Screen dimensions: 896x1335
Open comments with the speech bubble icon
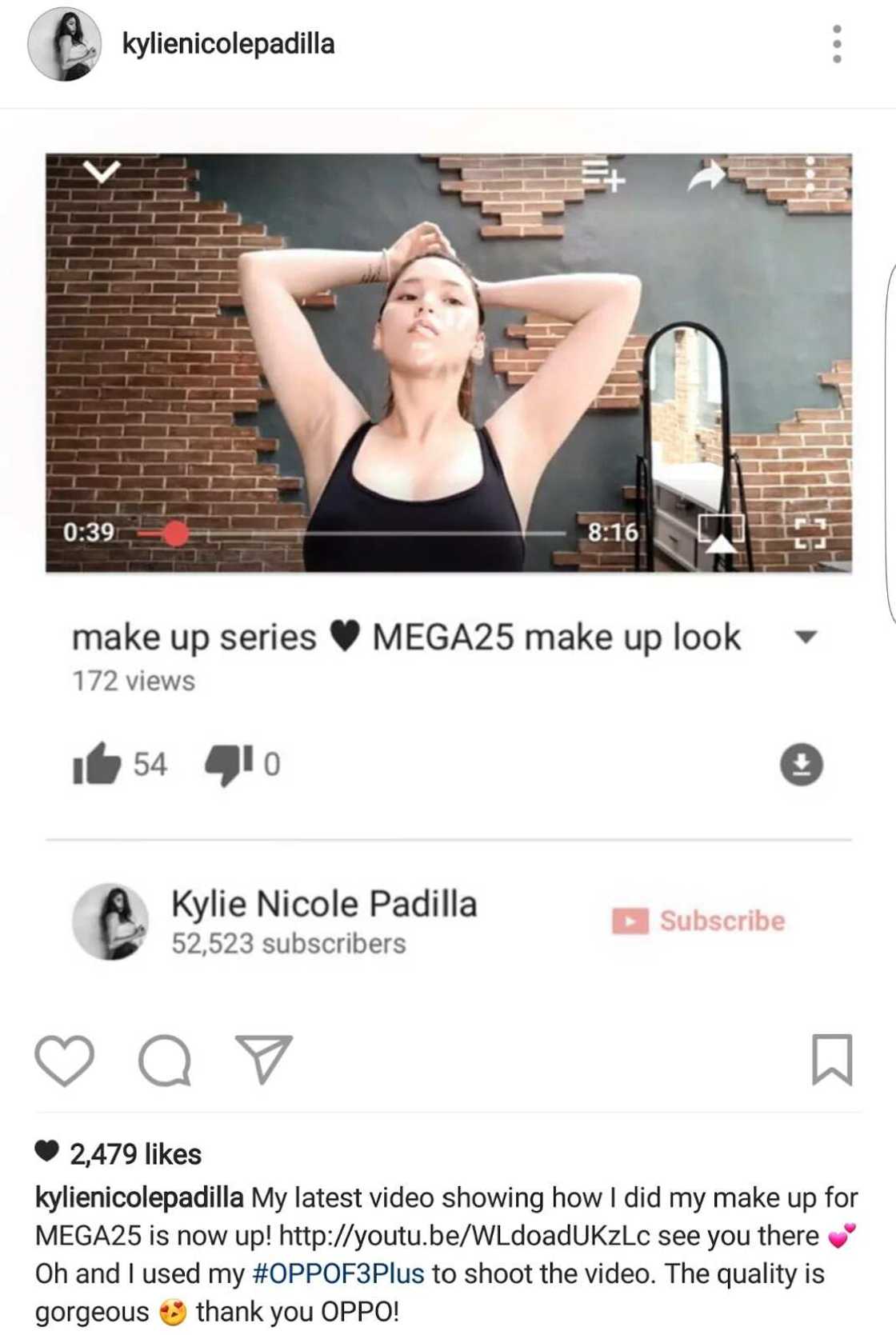tap(165, 1061)
